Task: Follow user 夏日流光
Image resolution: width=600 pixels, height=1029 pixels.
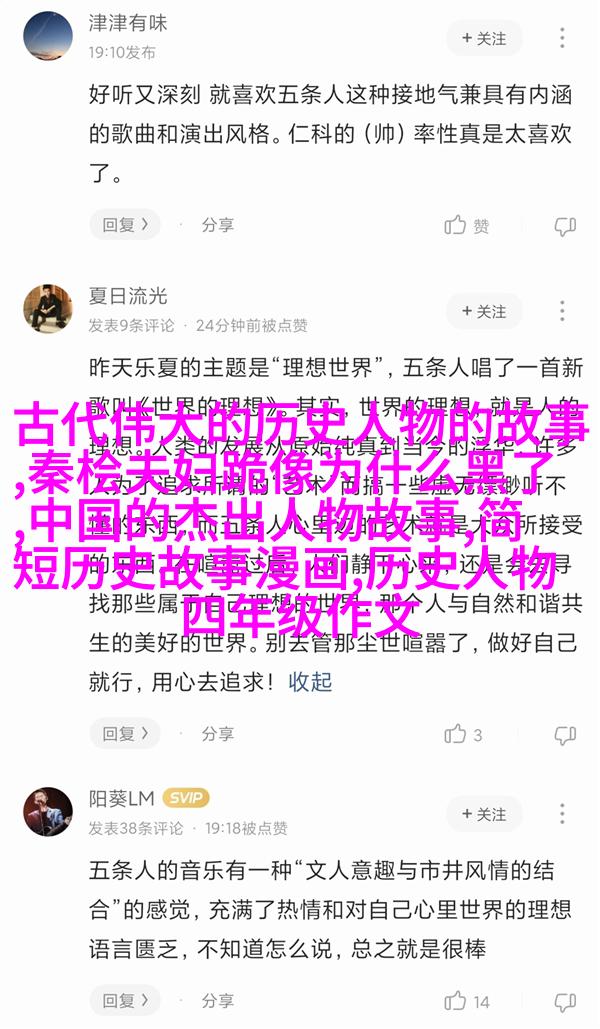Action: [x=484, y=311]
